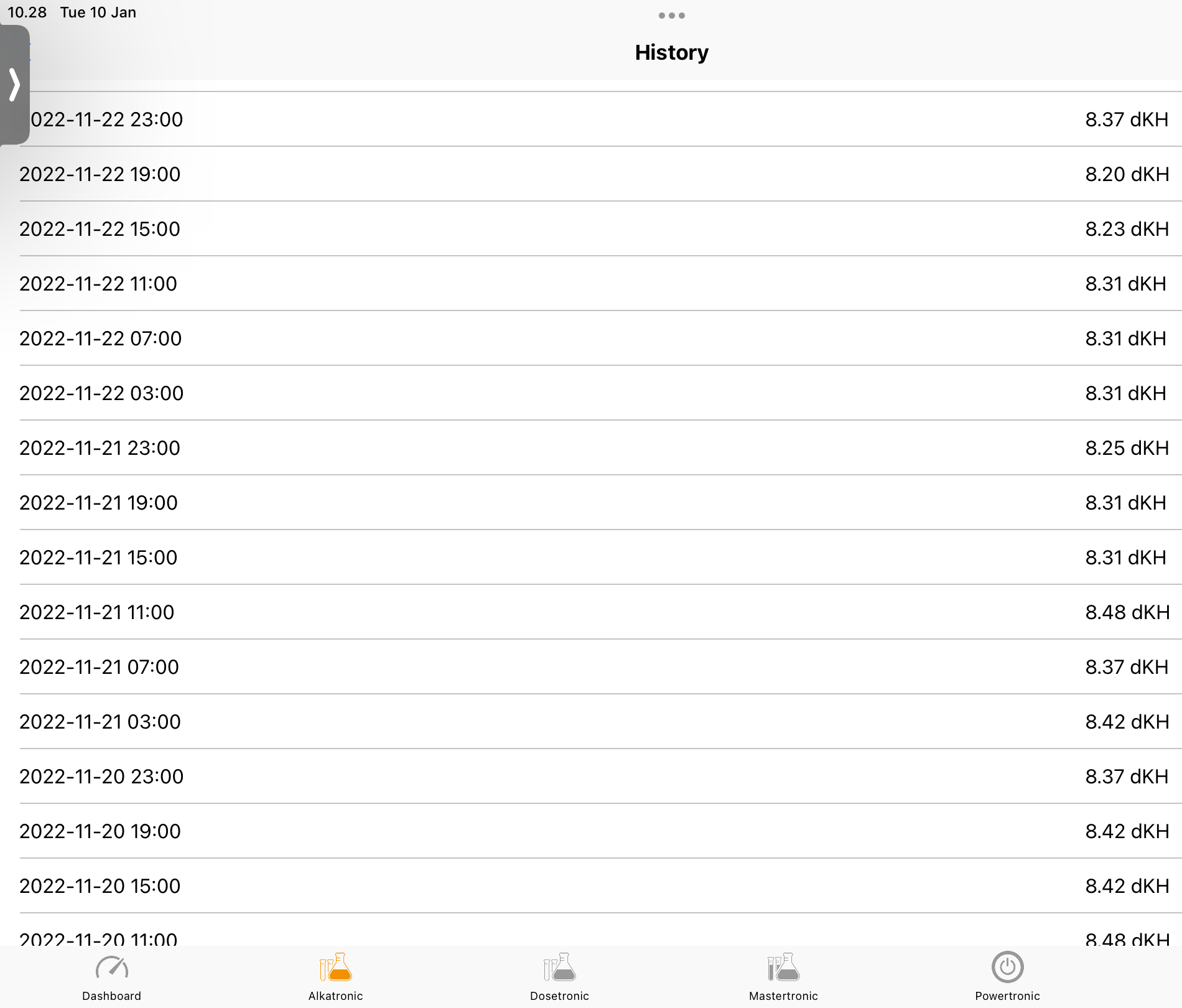The image size is (1182, 1008).
Task: Switch to the Dosetronic tab
Action: coord(559,977)
